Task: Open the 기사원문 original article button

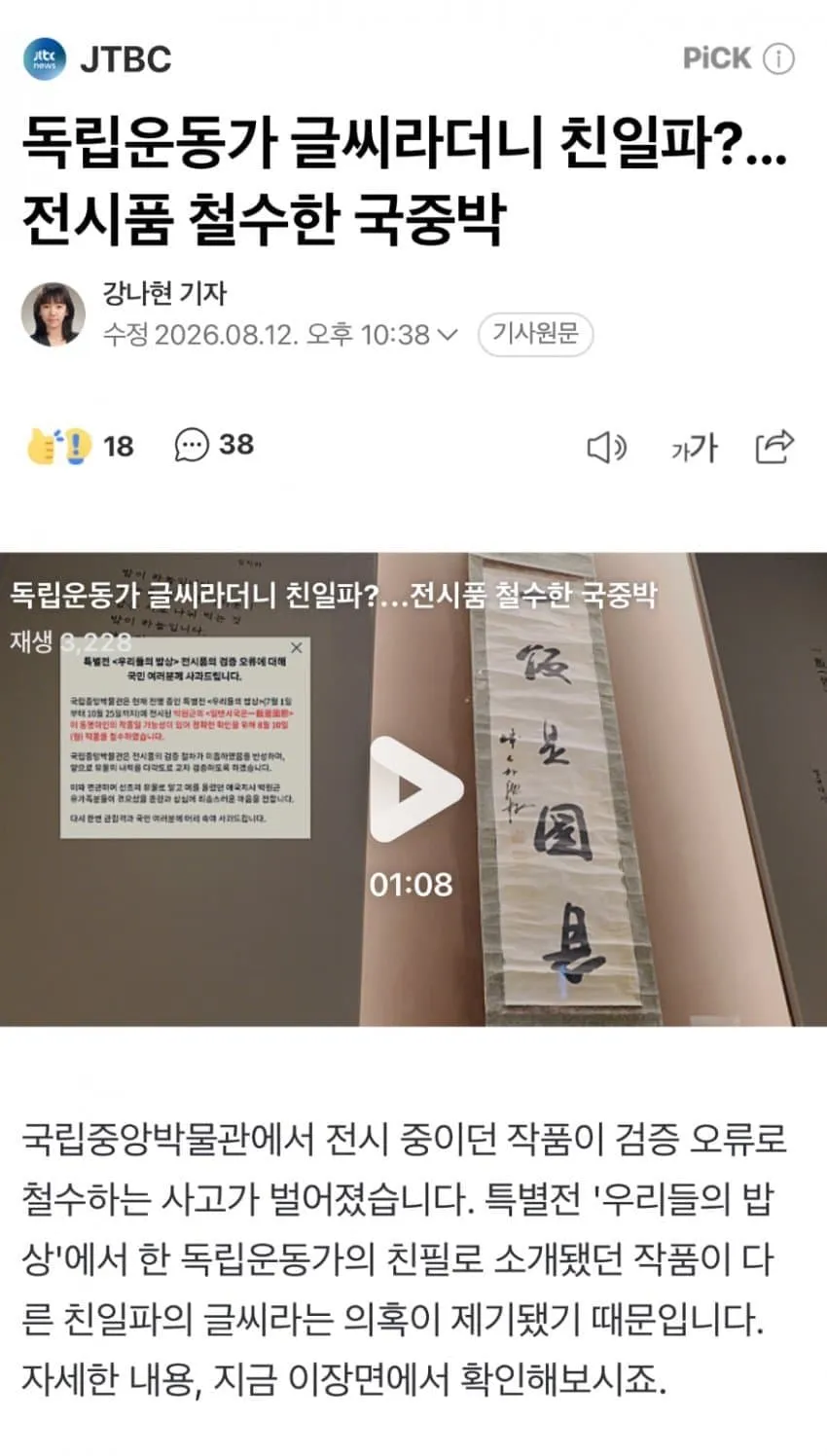Action: pos(535,335)
